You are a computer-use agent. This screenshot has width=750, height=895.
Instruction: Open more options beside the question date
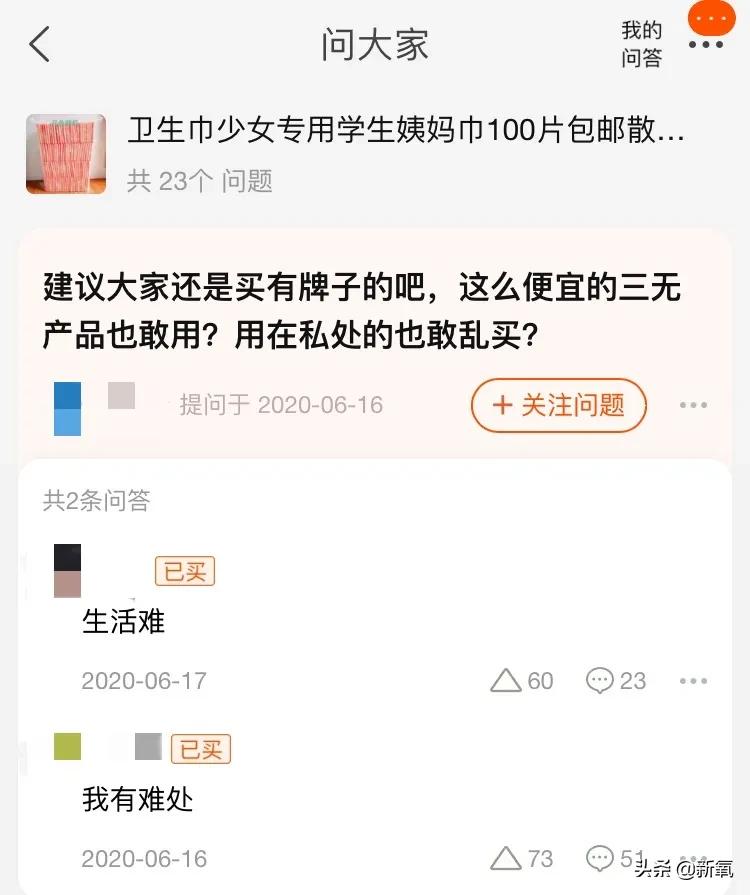(692, 405)
